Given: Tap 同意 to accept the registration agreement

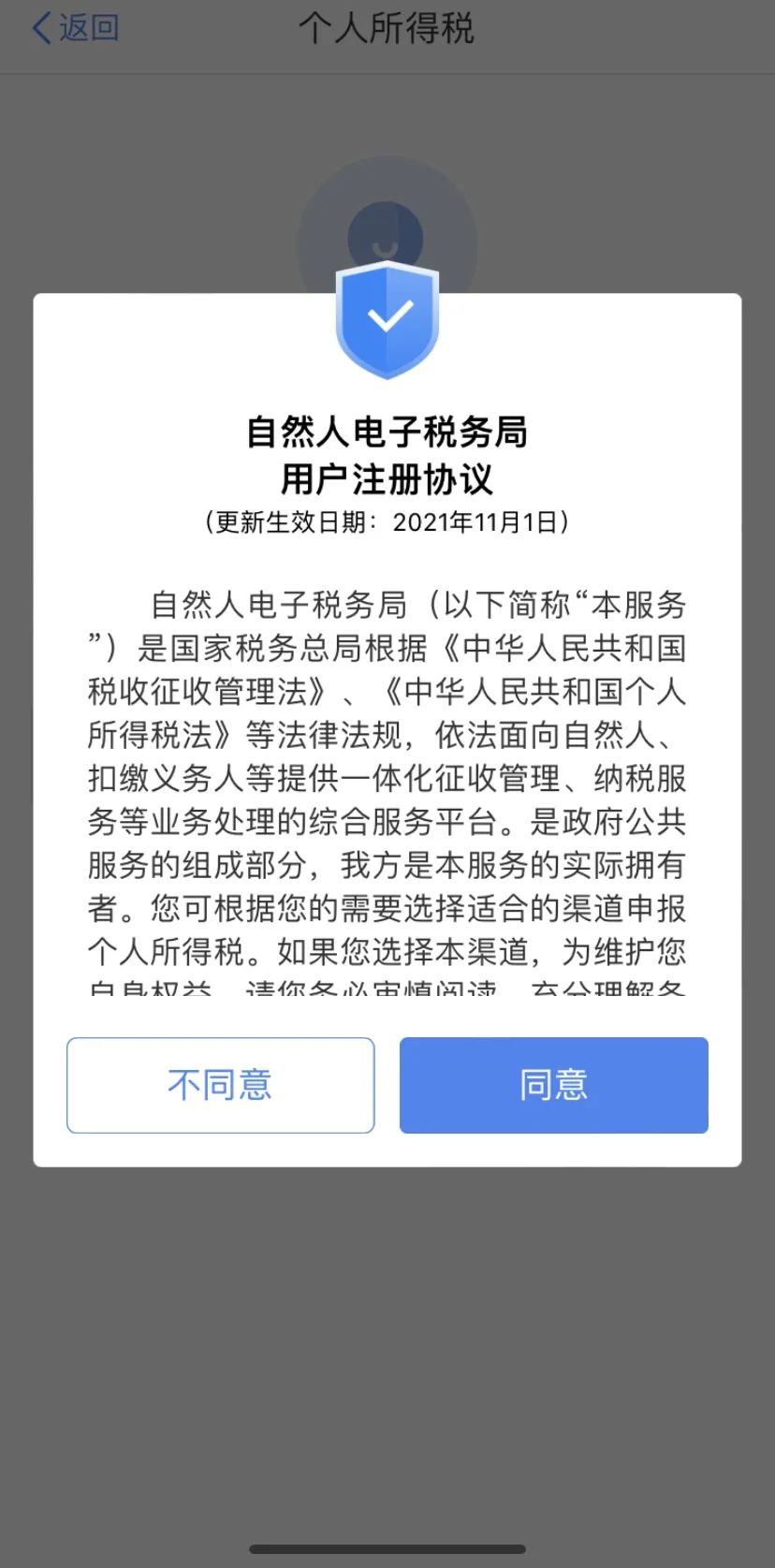Looking at the screenshot, I should coord(553,1085).
